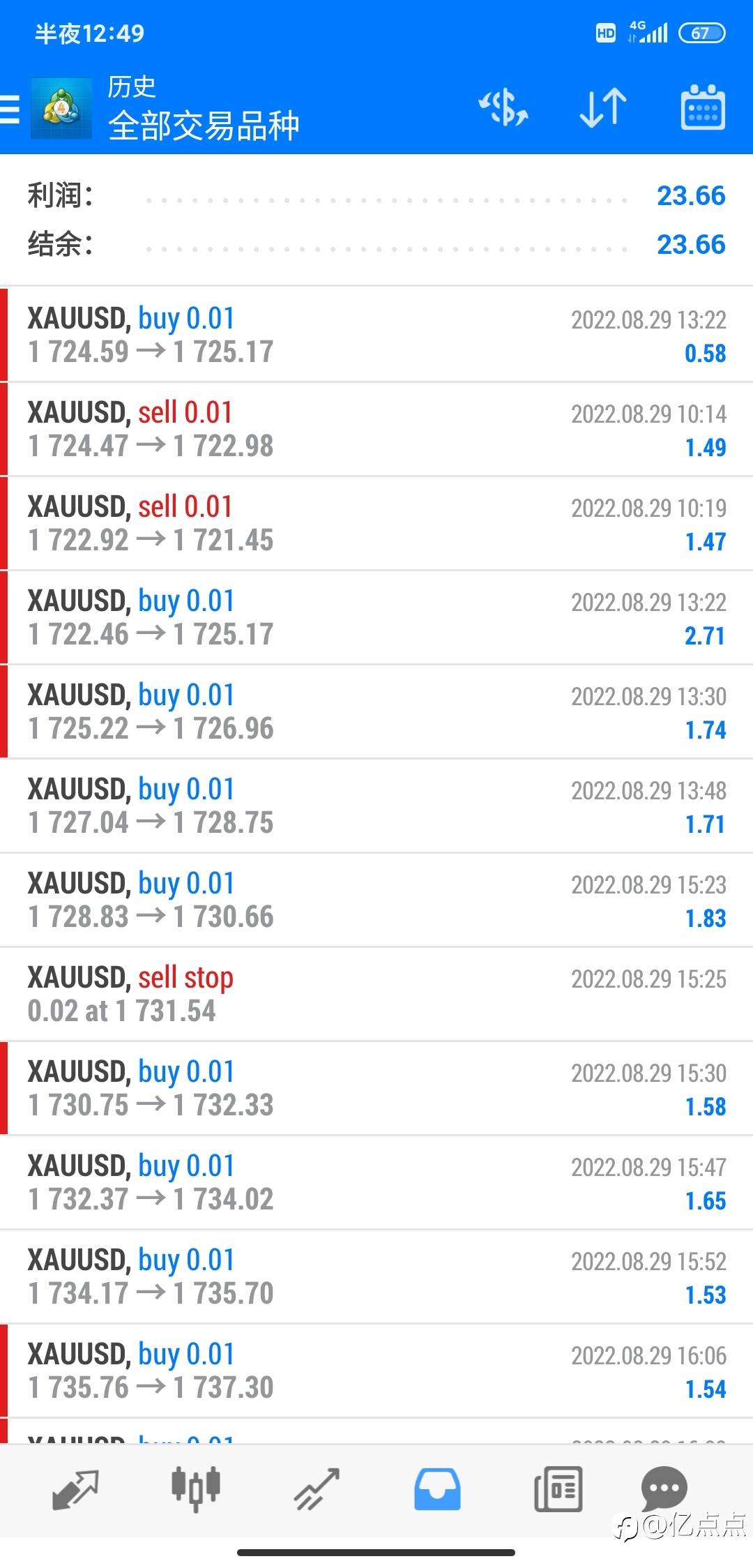
Task: Open the buy trade with profit 2.71
Action: 376,617
